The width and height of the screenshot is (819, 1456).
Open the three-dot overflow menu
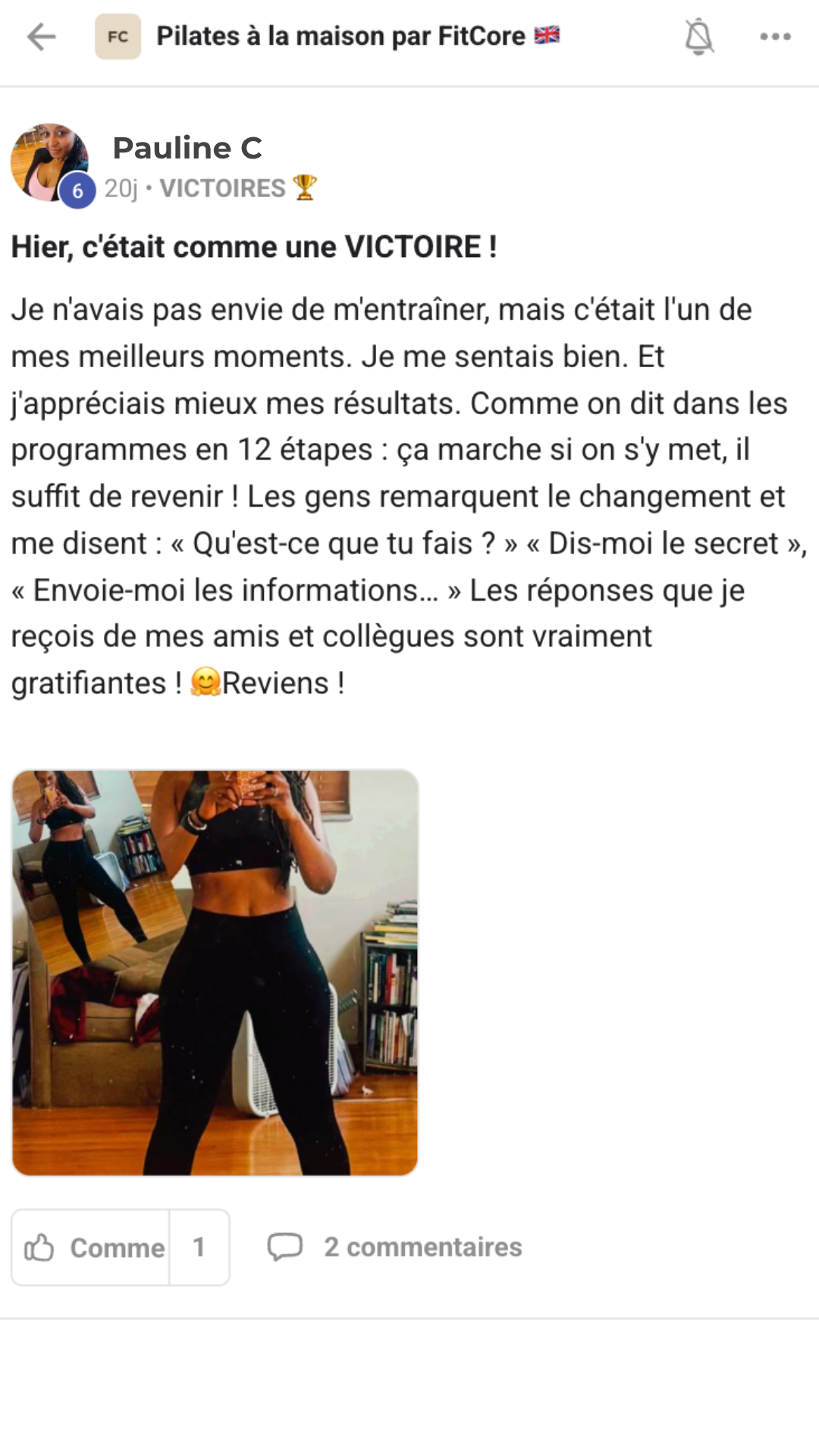(775, 36)
